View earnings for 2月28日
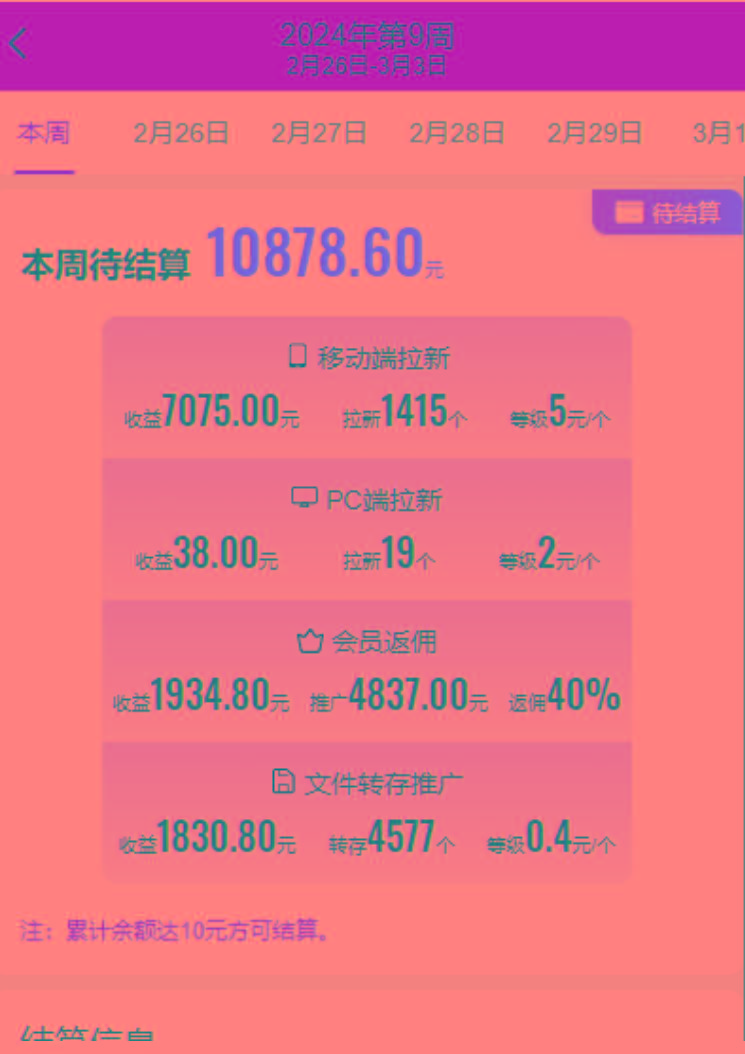 [x=457, y=133]
